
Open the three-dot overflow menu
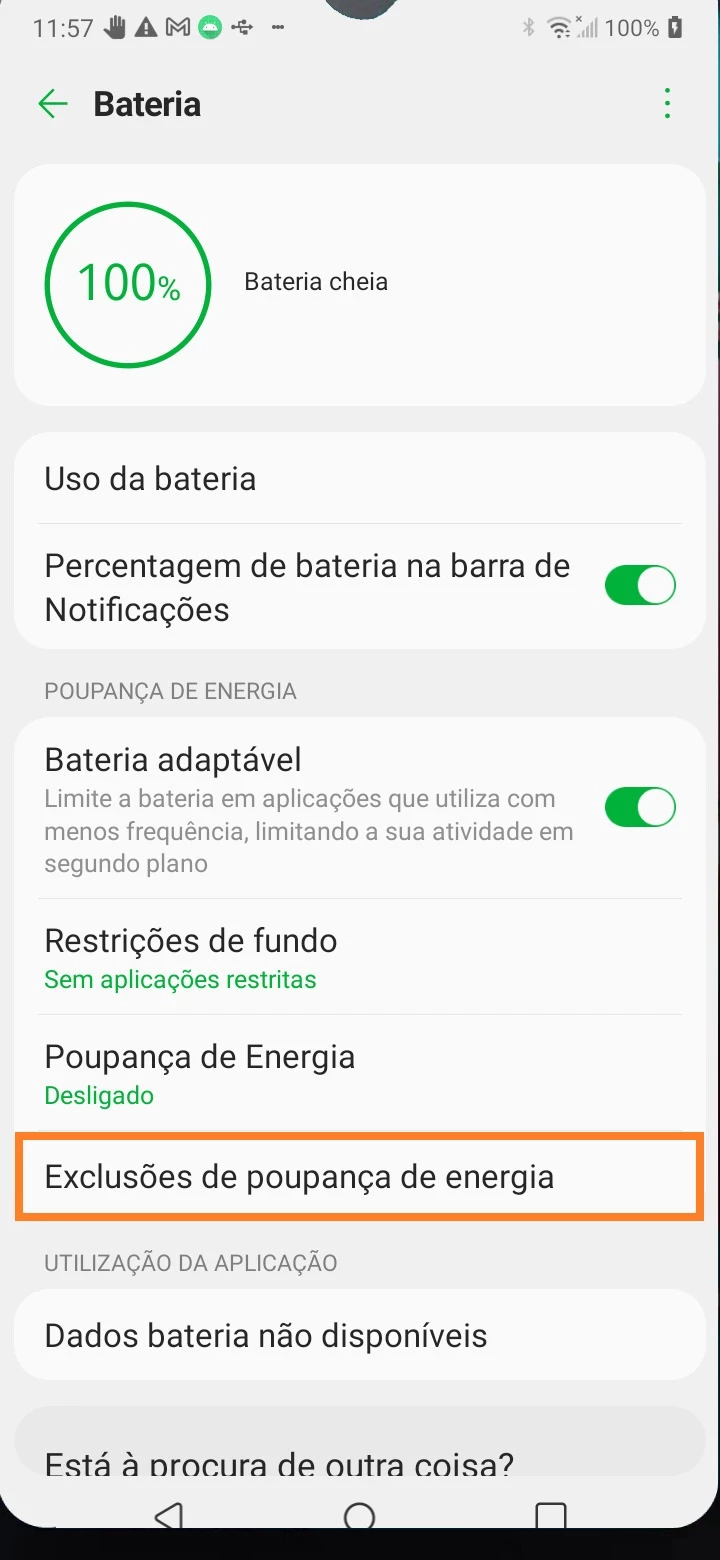[667, 104]
